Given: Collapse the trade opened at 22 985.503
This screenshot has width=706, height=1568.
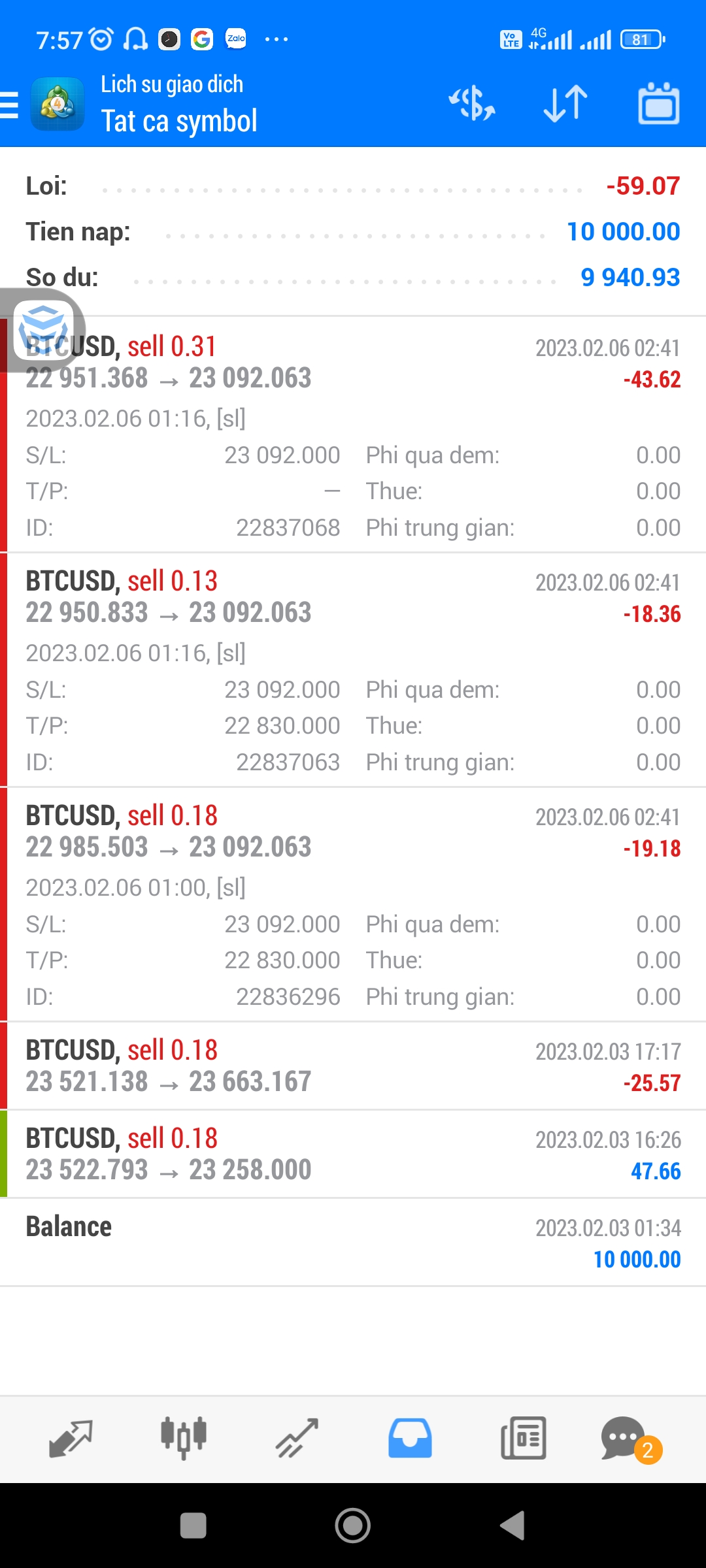Looking at the screenshot, I should click(x=353, y=832).
